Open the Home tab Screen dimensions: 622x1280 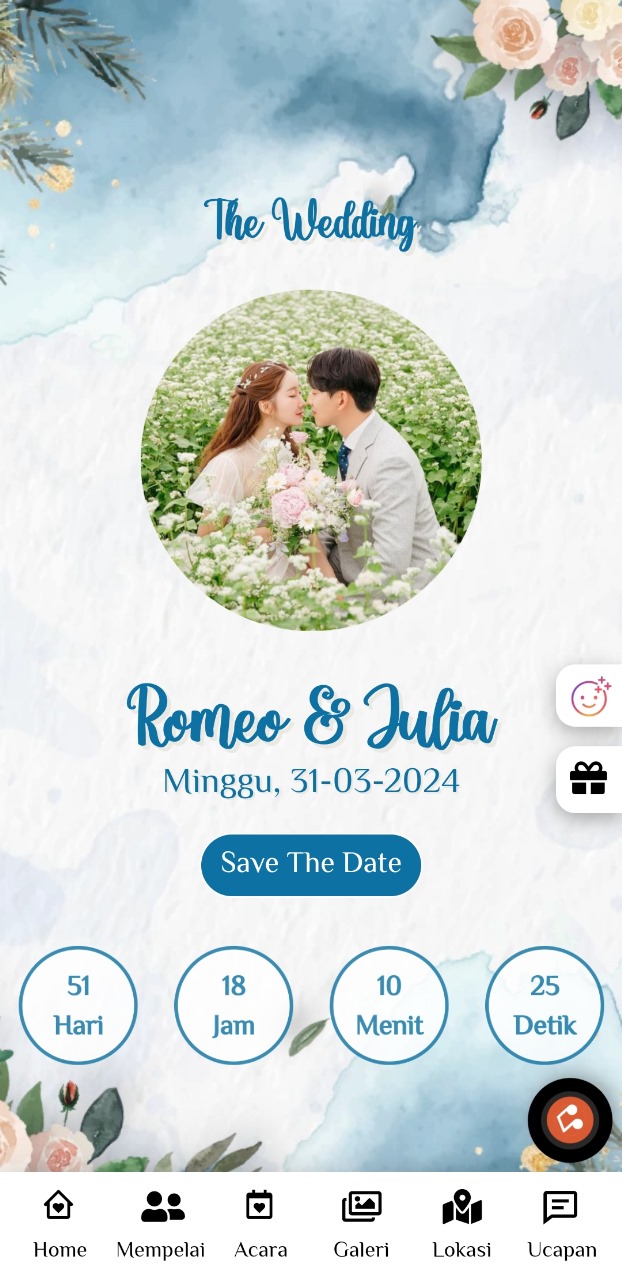(x=59, y=1224)
